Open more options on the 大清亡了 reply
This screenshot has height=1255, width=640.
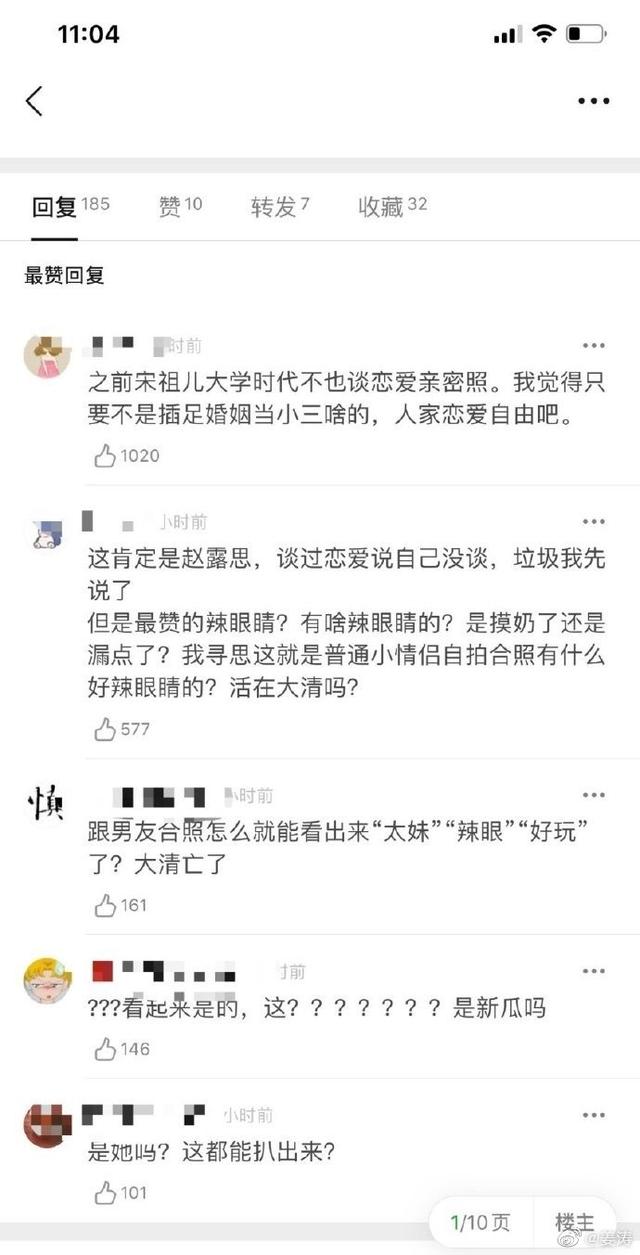594,796
